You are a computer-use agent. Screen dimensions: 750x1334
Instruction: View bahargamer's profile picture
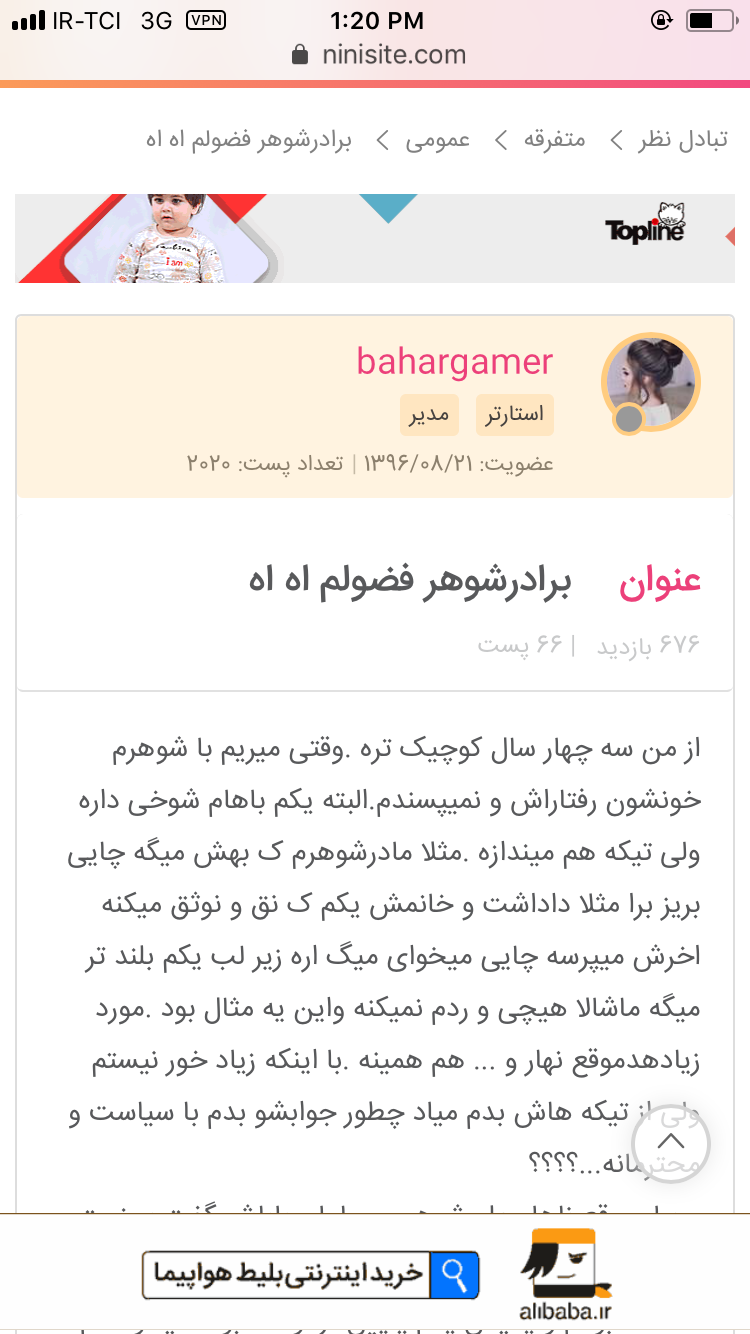pyautogui.click(x=651, y=382)
